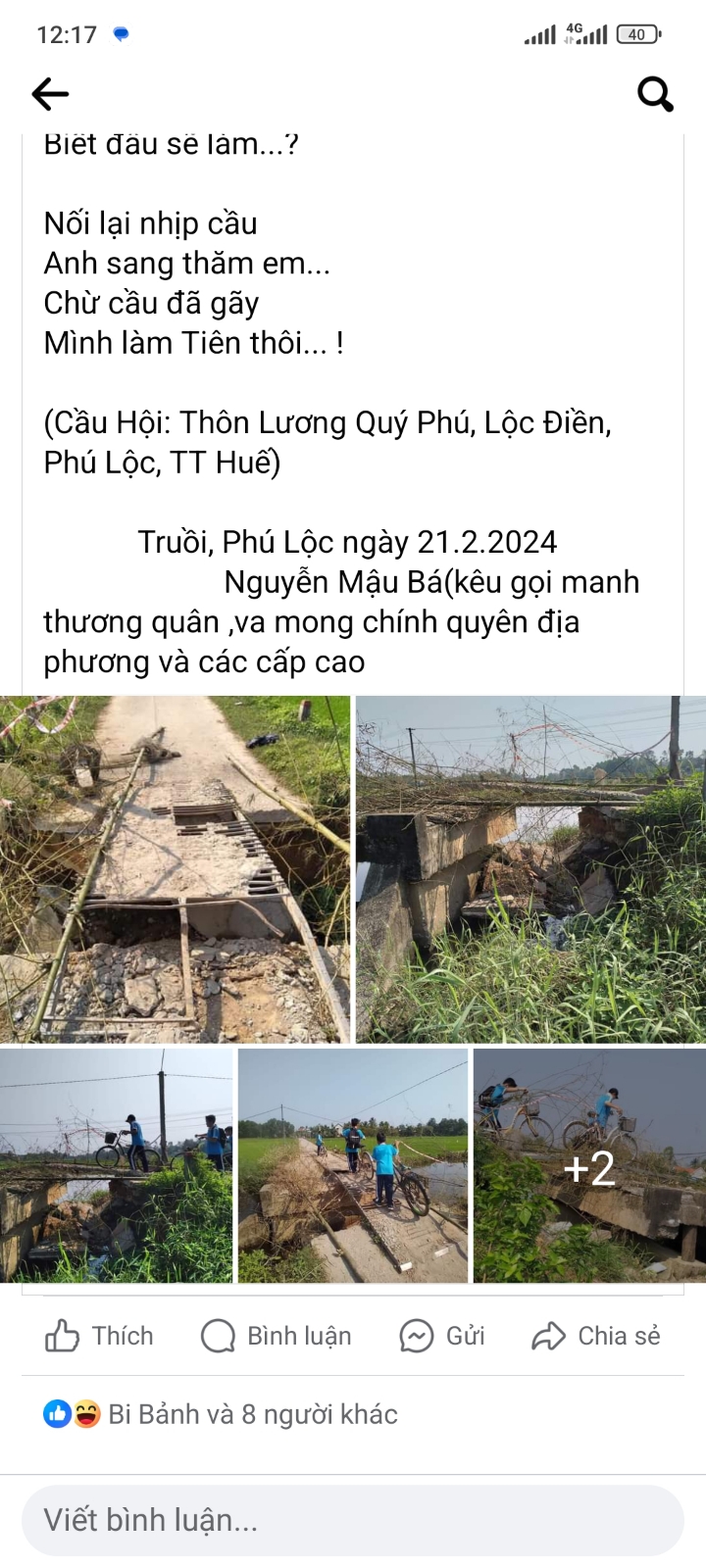
Task: Open the second photo of collapsed bridge side
Action: click(530, 869)
